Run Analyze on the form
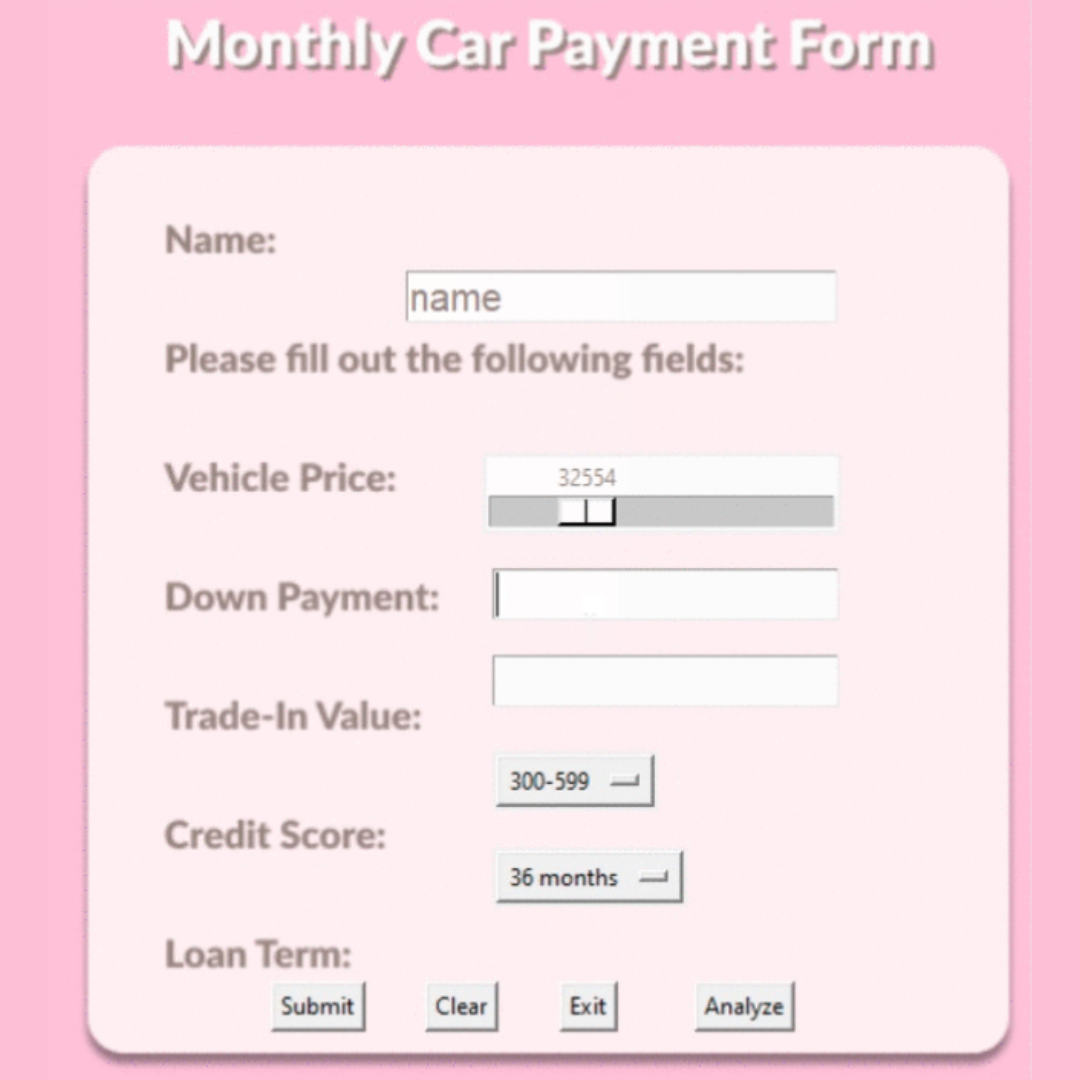 pyautogui.click(x=744, y=1006)
